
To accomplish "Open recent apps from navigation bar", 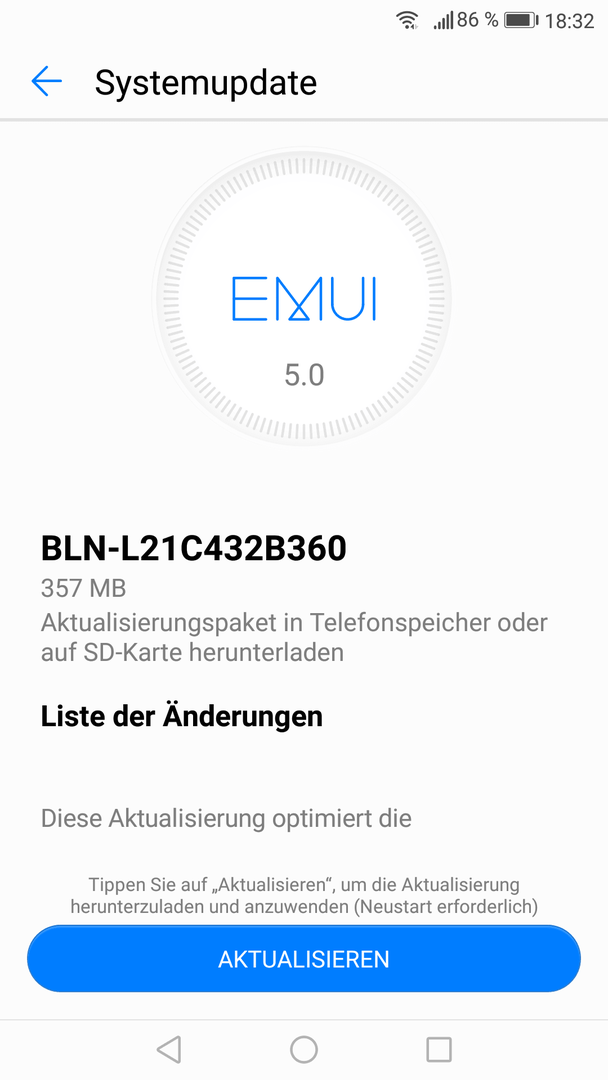I will 439,1050.
